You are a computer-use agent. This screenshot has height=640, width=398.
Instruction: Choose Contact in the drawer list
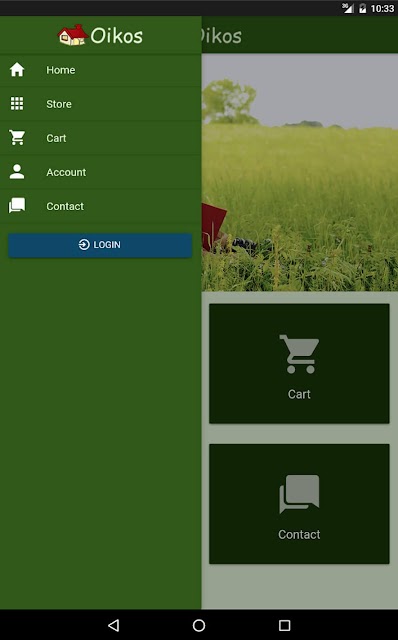(x=100, y=206)
